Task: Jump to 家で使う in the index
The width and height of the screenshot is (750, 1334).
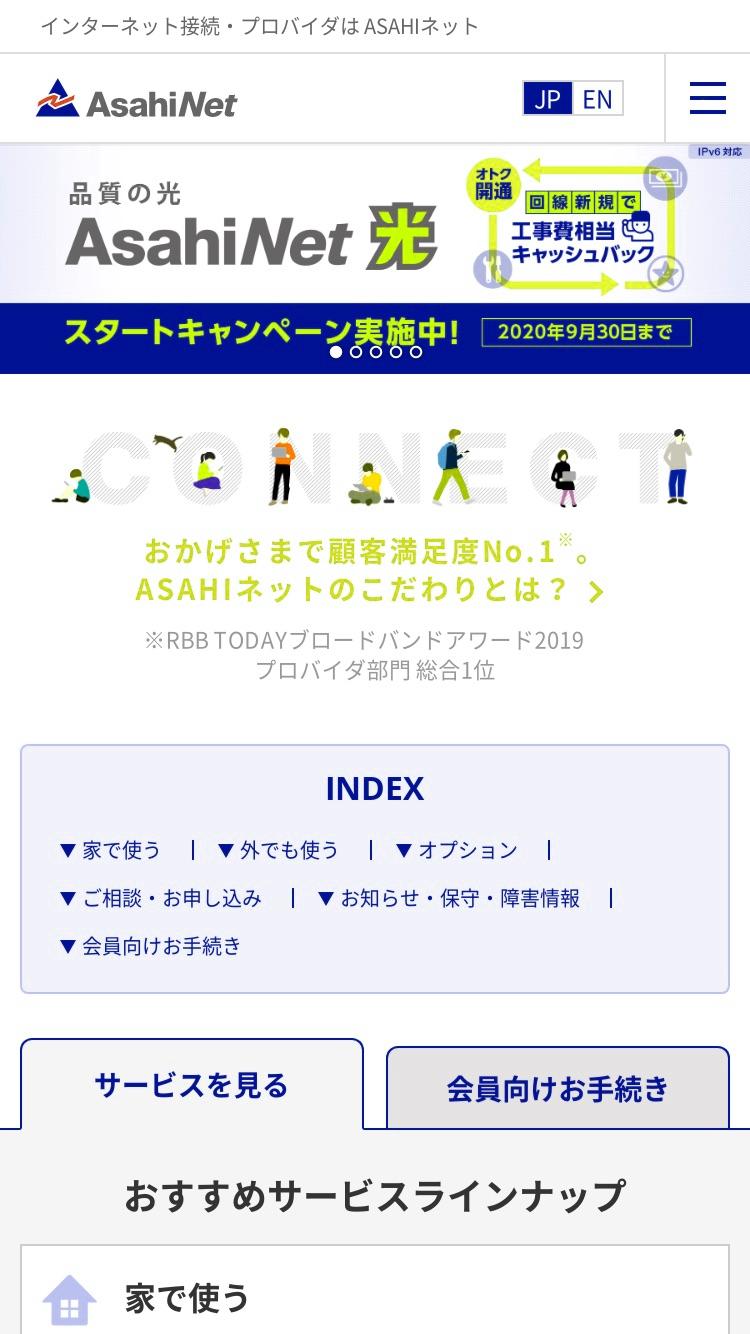Action: click(x=110, y=850)
